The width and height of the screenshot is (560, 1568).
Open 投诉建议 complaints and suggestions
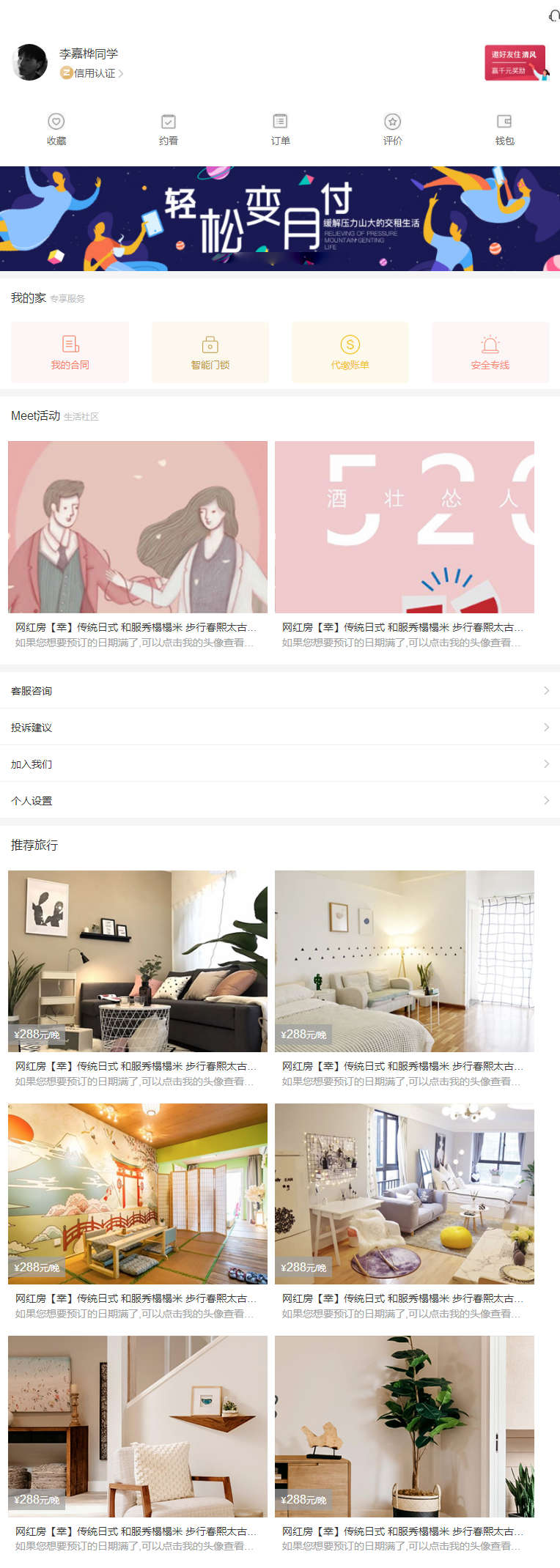pyautogui.click(x=280, y=728)
